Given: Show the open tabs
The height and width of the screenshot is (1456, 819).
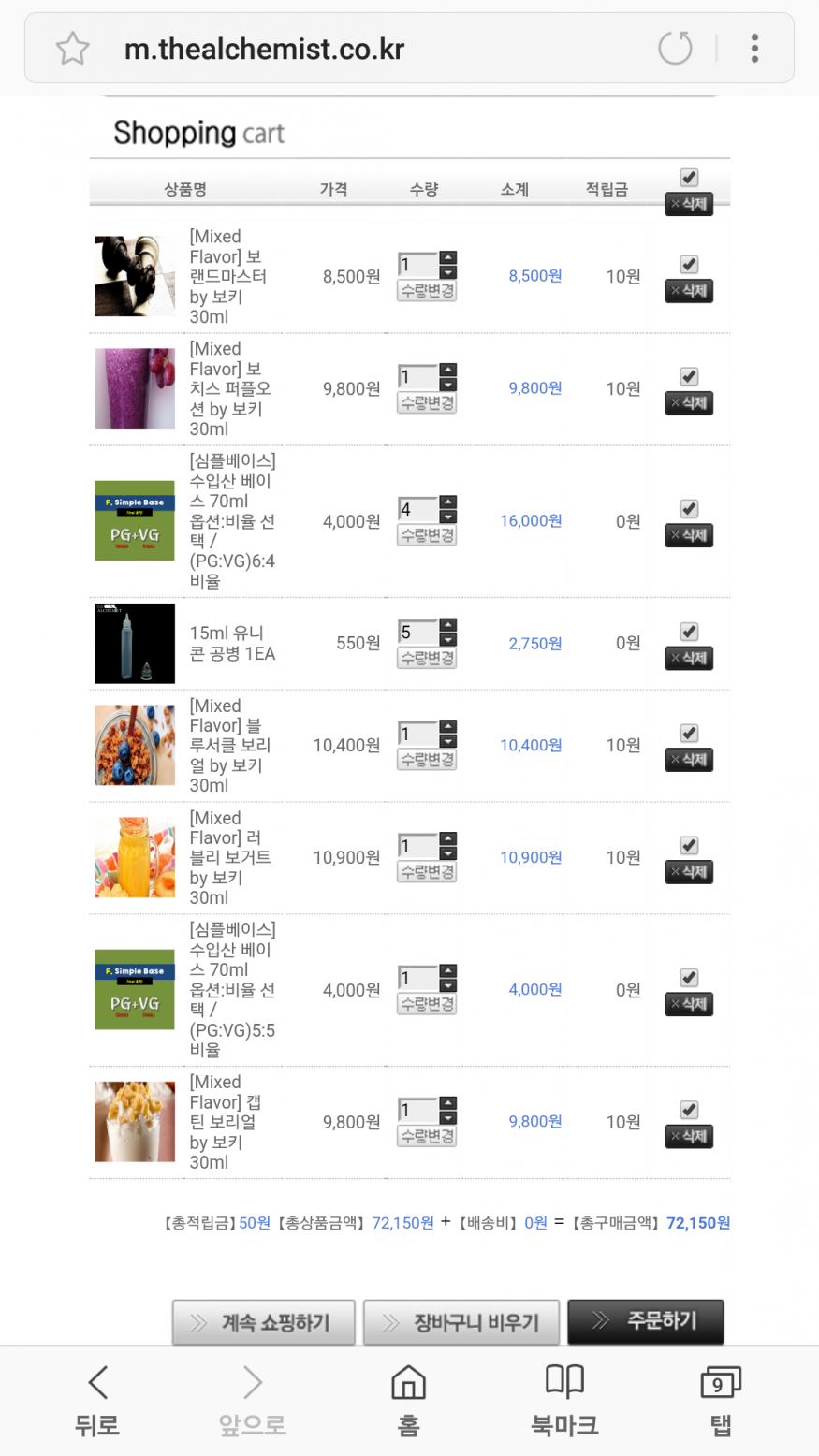Looking at the screenshot, I should [x=720, y=1399].
